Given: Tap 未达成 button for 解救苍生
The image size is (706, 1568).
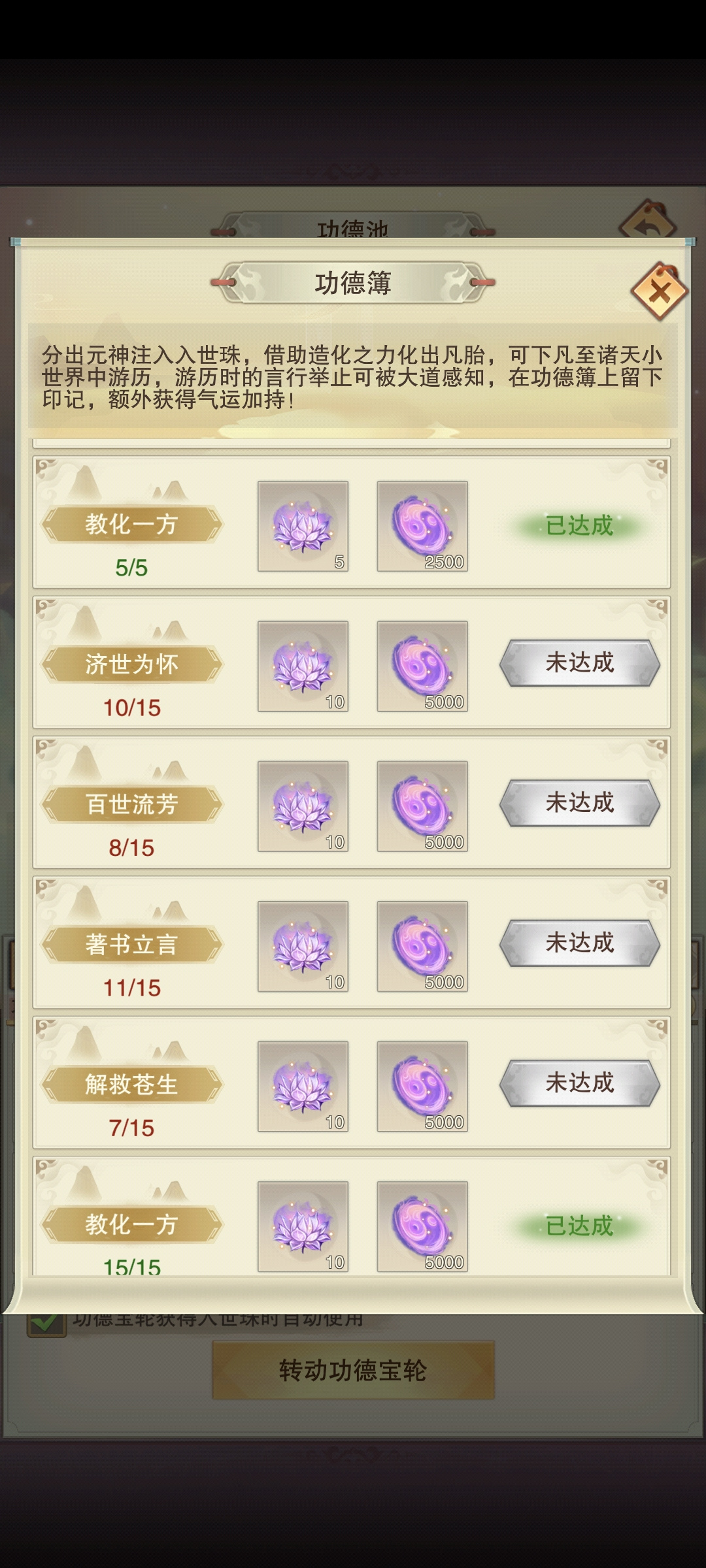Looking at the screenshot, I should coord(580,1083).
